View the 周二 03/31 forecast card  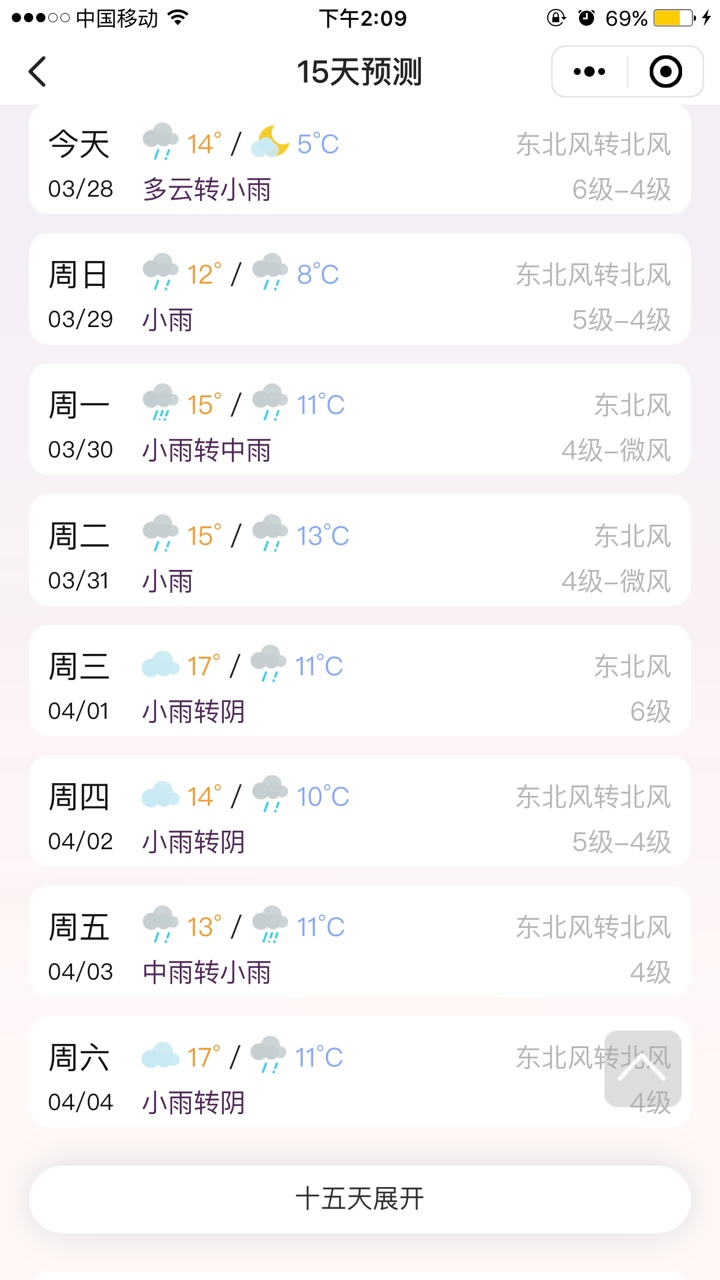(x=360, y=550)
